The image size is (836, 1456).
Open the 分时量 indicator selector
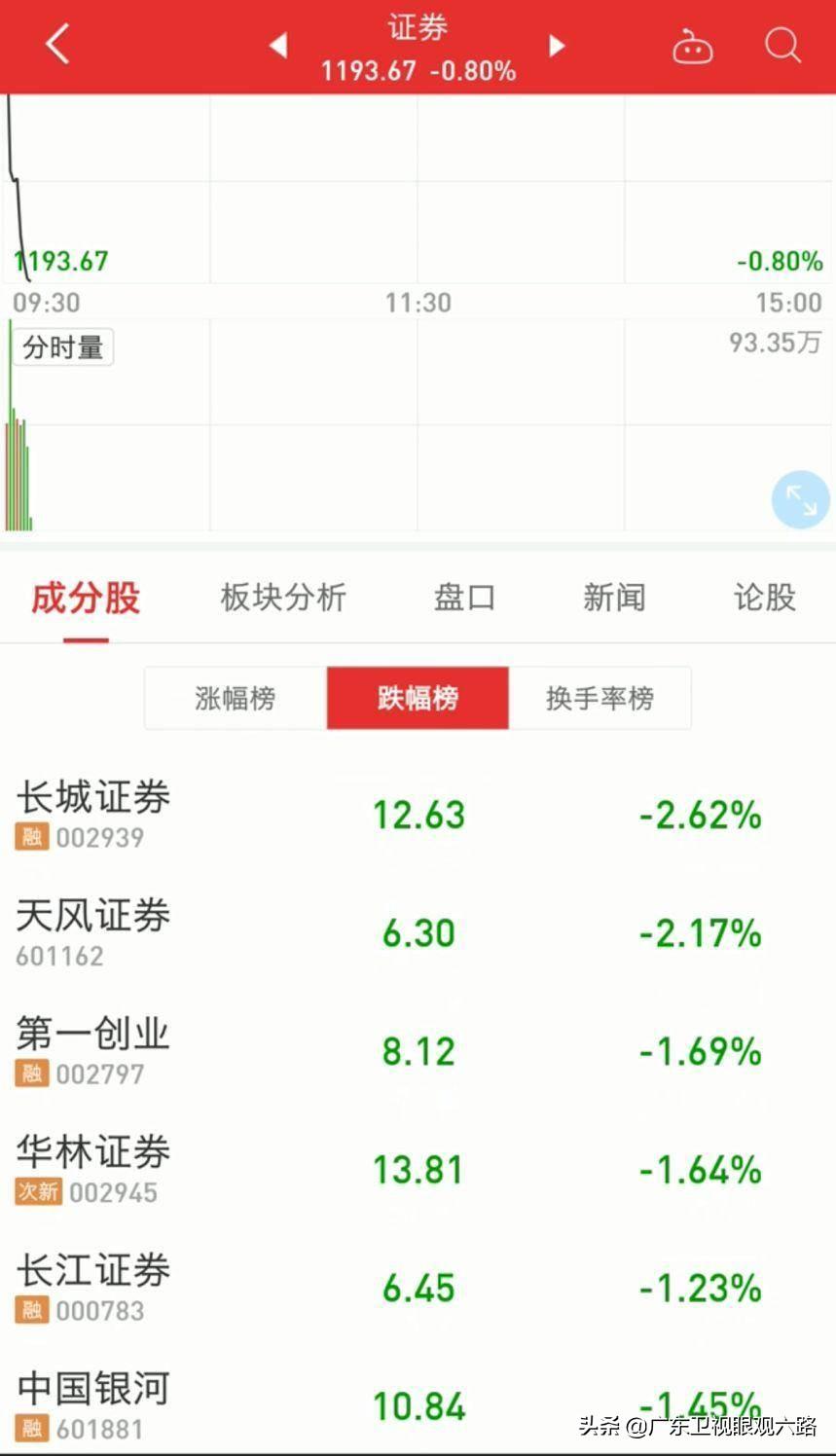tap(63, 347)
